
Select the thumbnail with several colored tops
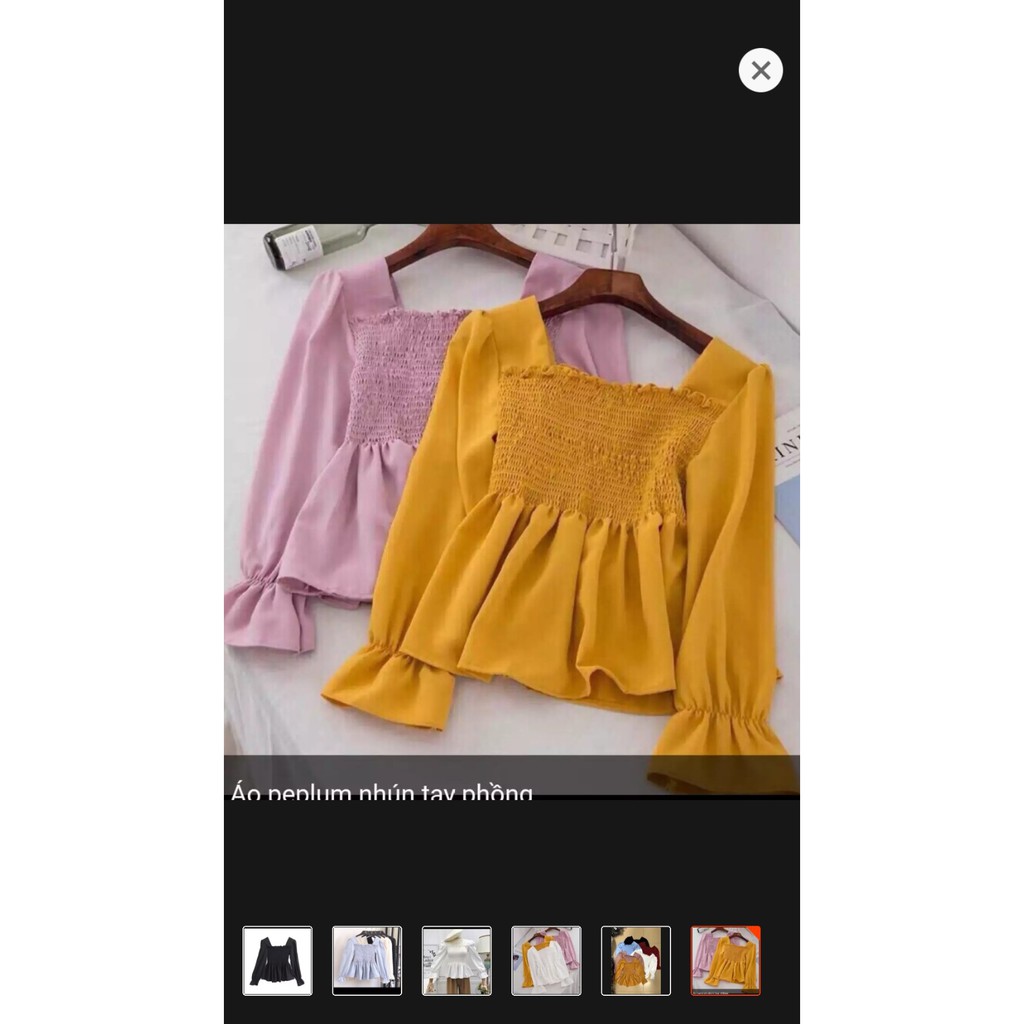click(636, 960)
